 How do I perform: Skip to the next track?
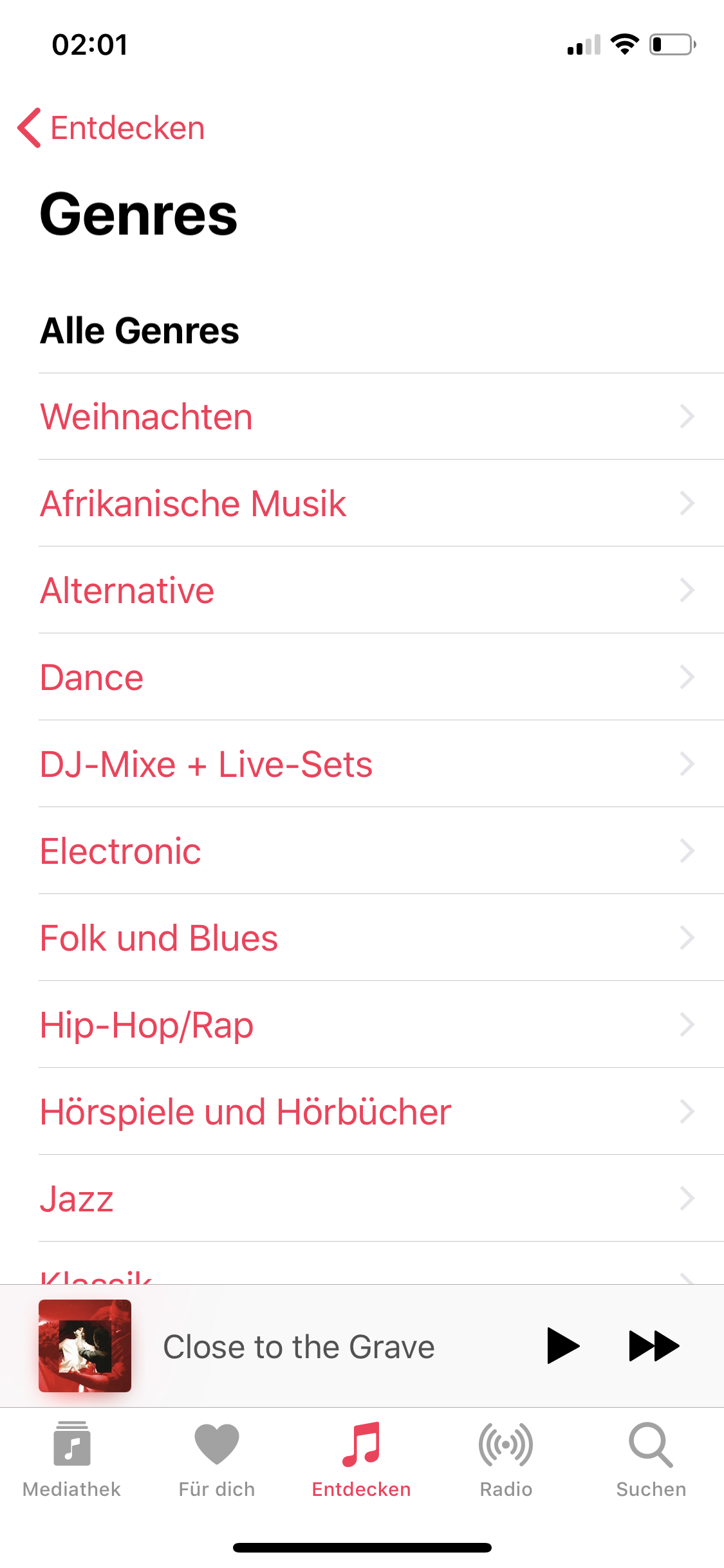(x=653, y=1345)
